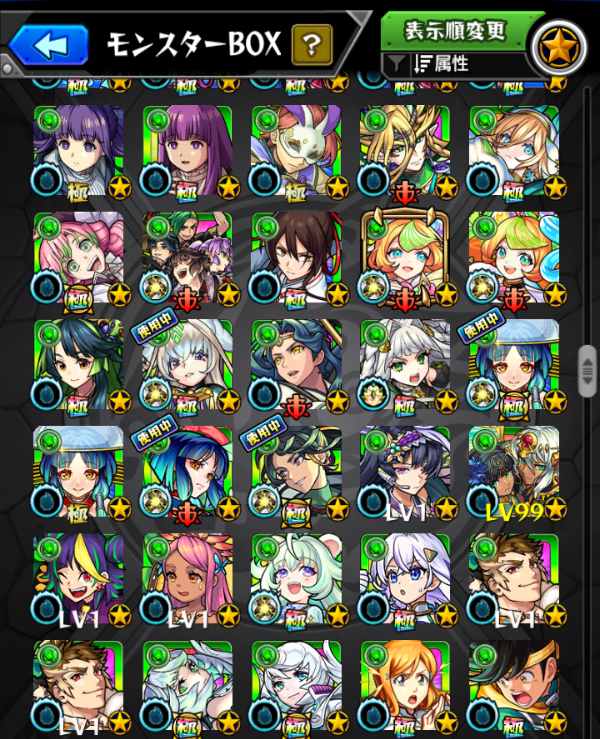Viewport: 600px width, 739px height.
Task: Select the gold-framed orange-haired monster
Action: pyautogui.click(x=404, y=257)
